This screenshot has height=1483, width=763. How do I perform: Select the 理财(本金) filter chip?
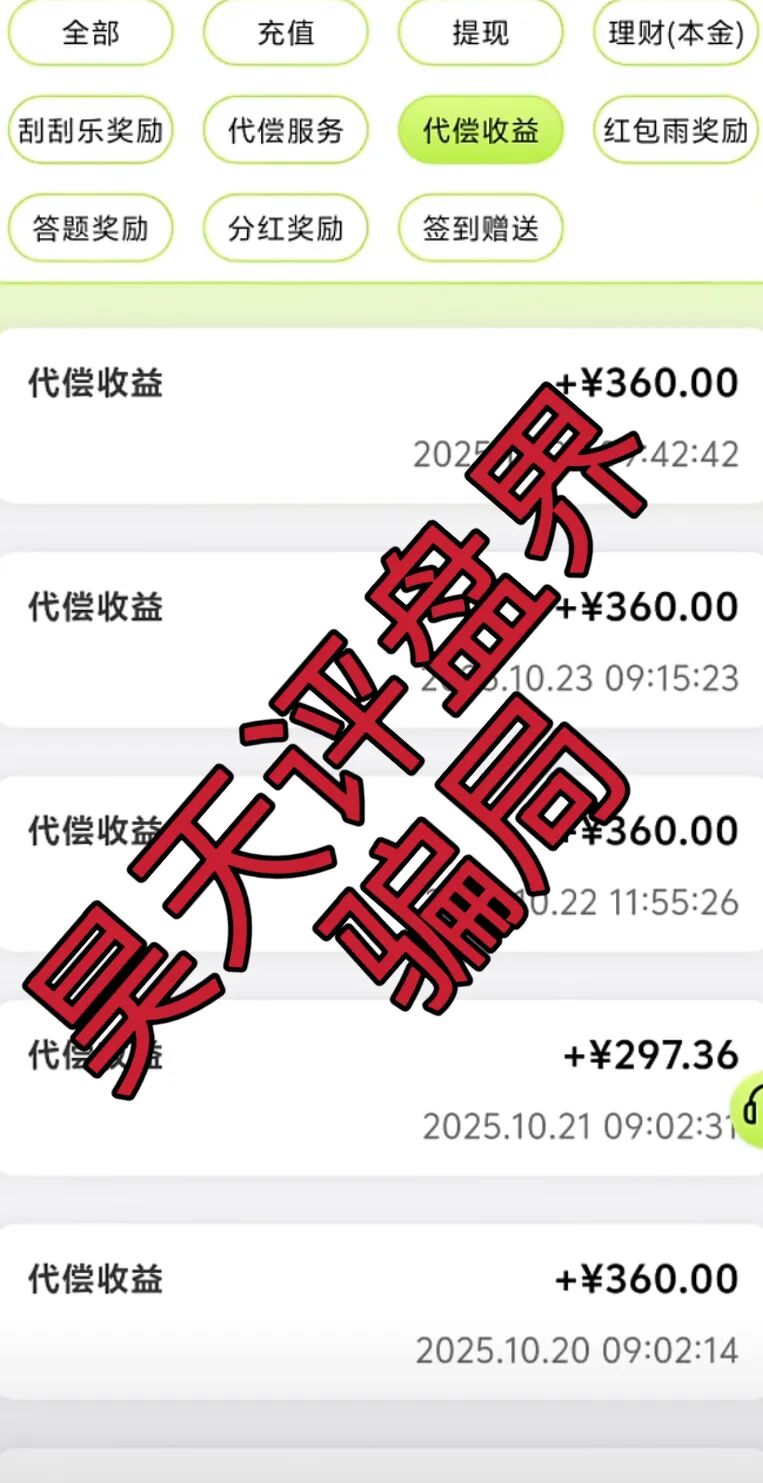tap(673, 33)
